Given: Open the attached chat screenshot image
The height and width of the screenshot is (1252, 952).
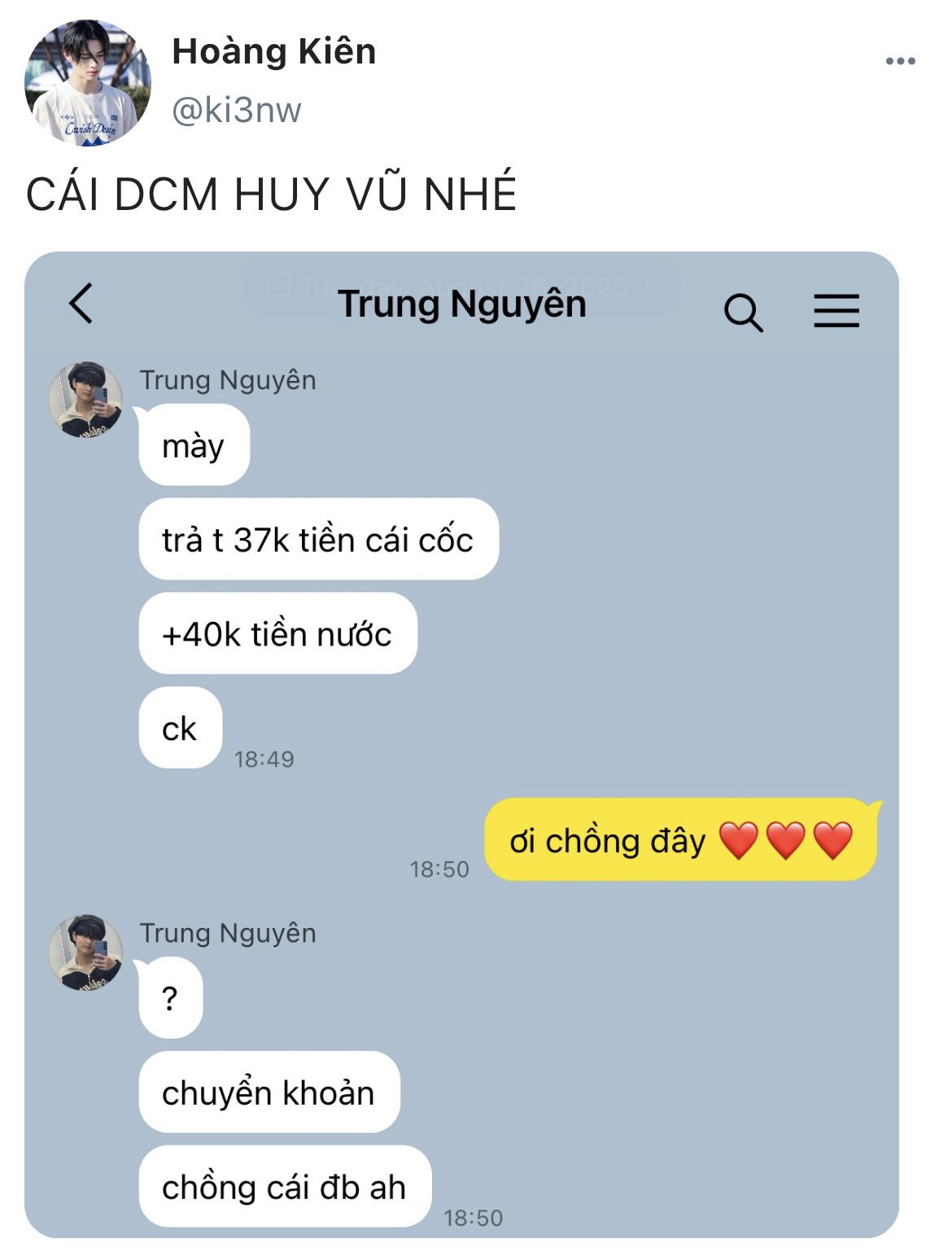Looking at the screenshot, I should coord(461,744).
